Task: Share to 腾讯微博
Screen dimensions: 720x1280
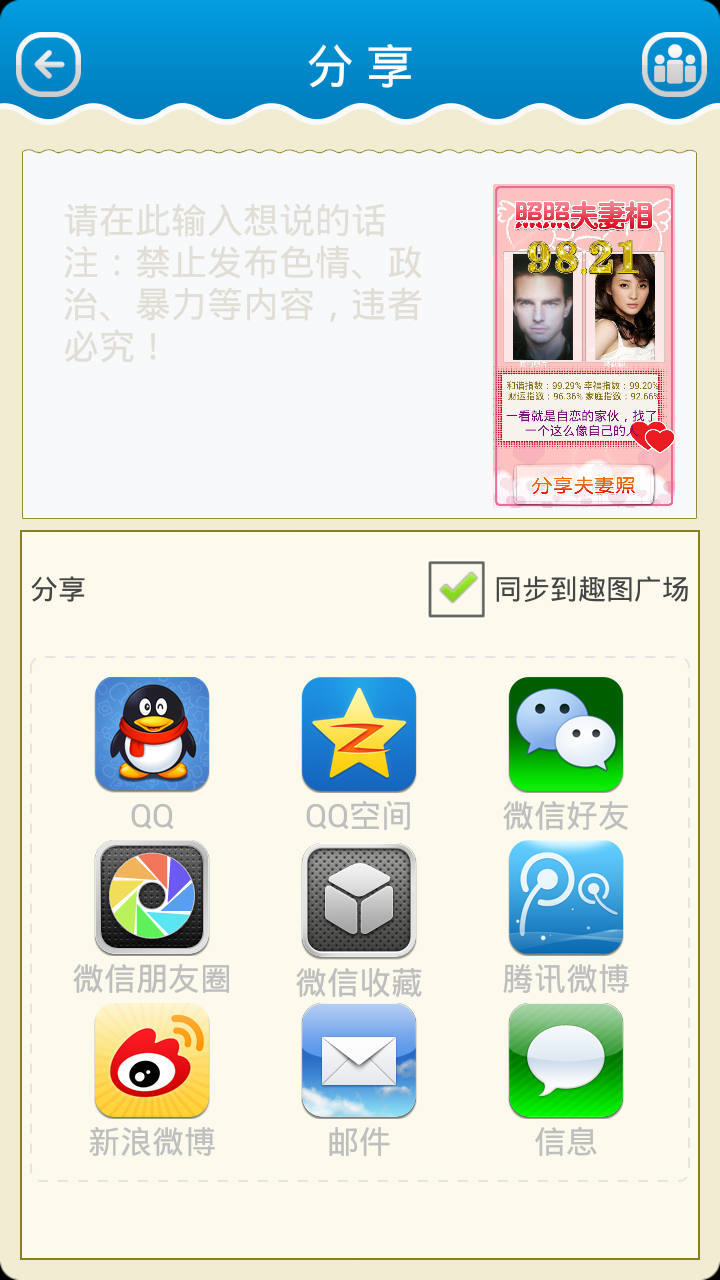Action: pyautogui.click(x=566, y=897)
